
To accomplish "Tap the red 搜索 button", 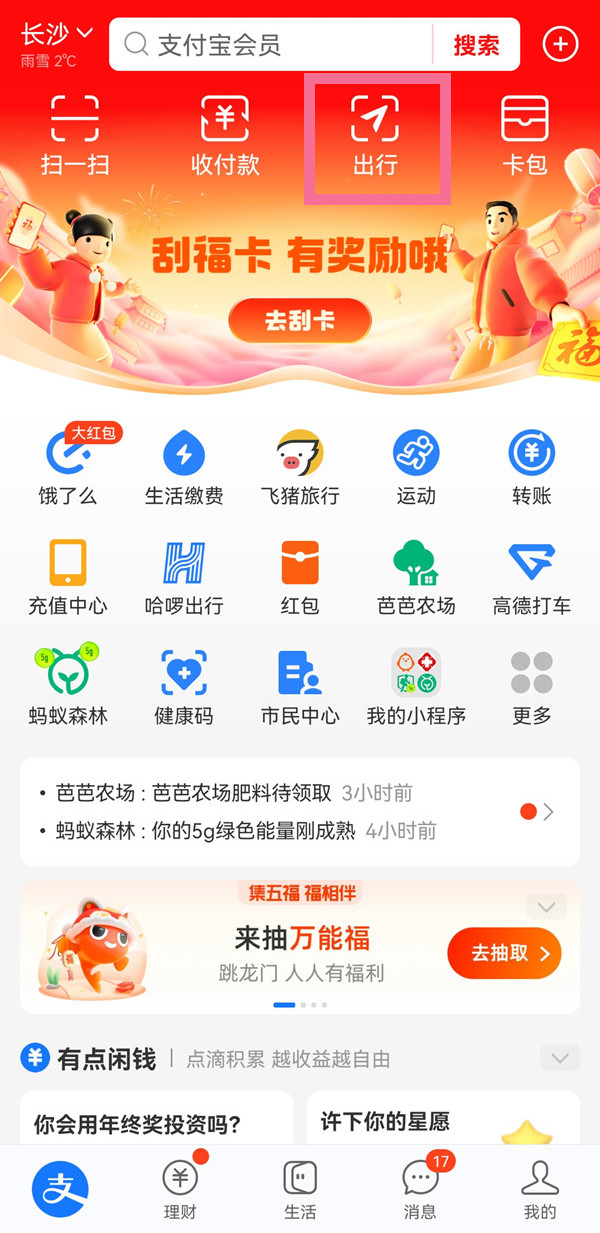I will (476, 45).
